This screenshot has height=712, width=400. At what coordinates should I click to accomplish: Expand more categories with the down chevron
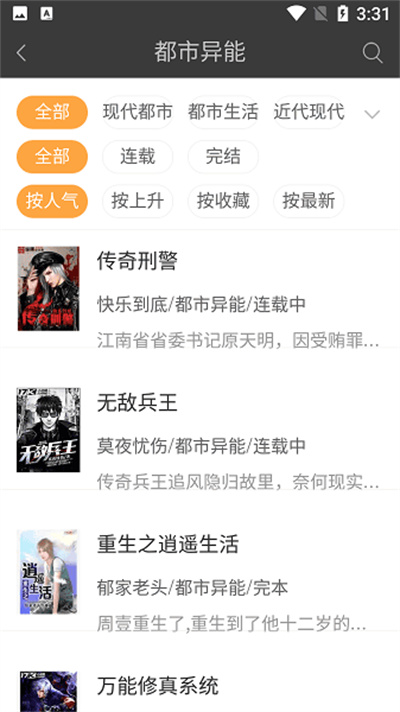tap(372, 114)
